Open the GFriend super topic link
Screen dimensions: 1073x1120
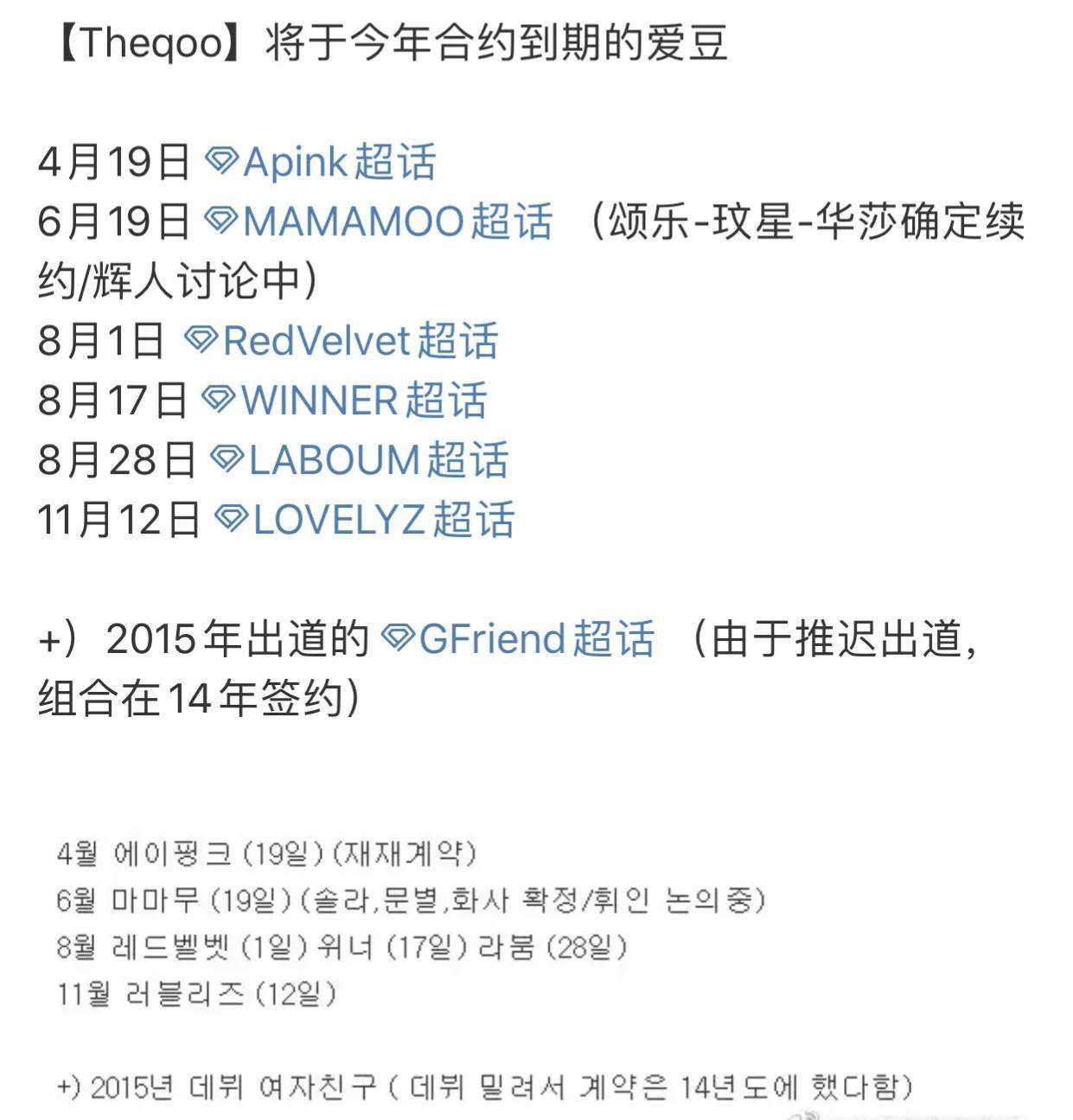click(518, 639)
